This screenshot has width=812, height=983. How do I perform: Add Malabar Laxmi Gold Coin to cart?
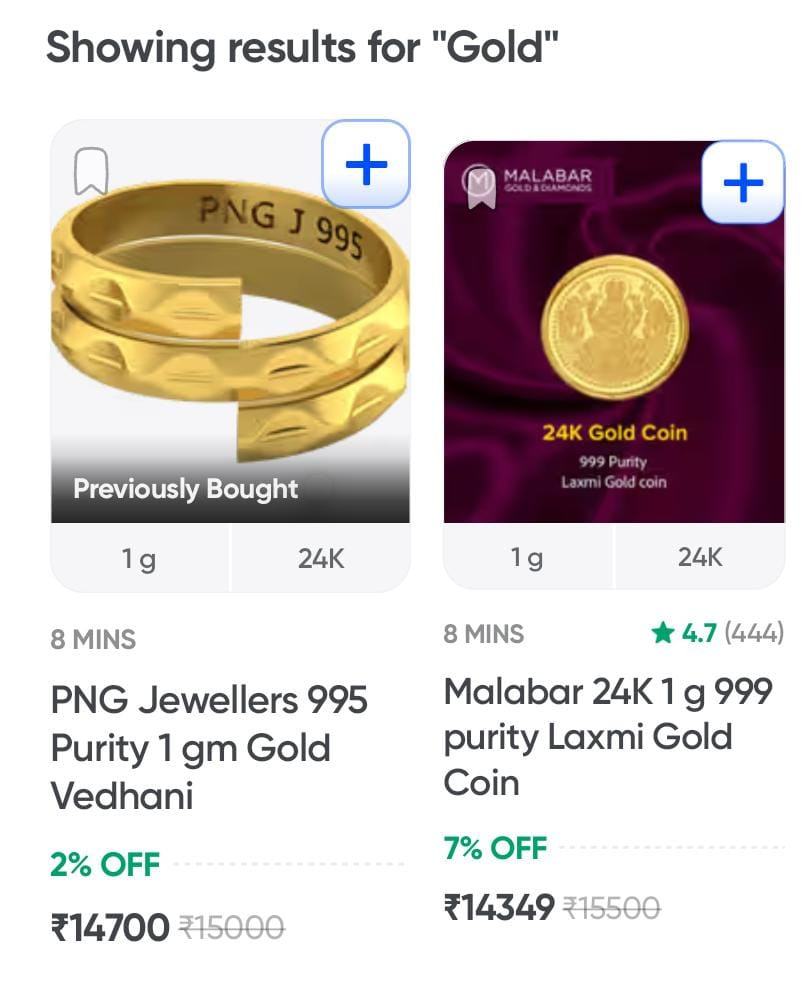743,182
